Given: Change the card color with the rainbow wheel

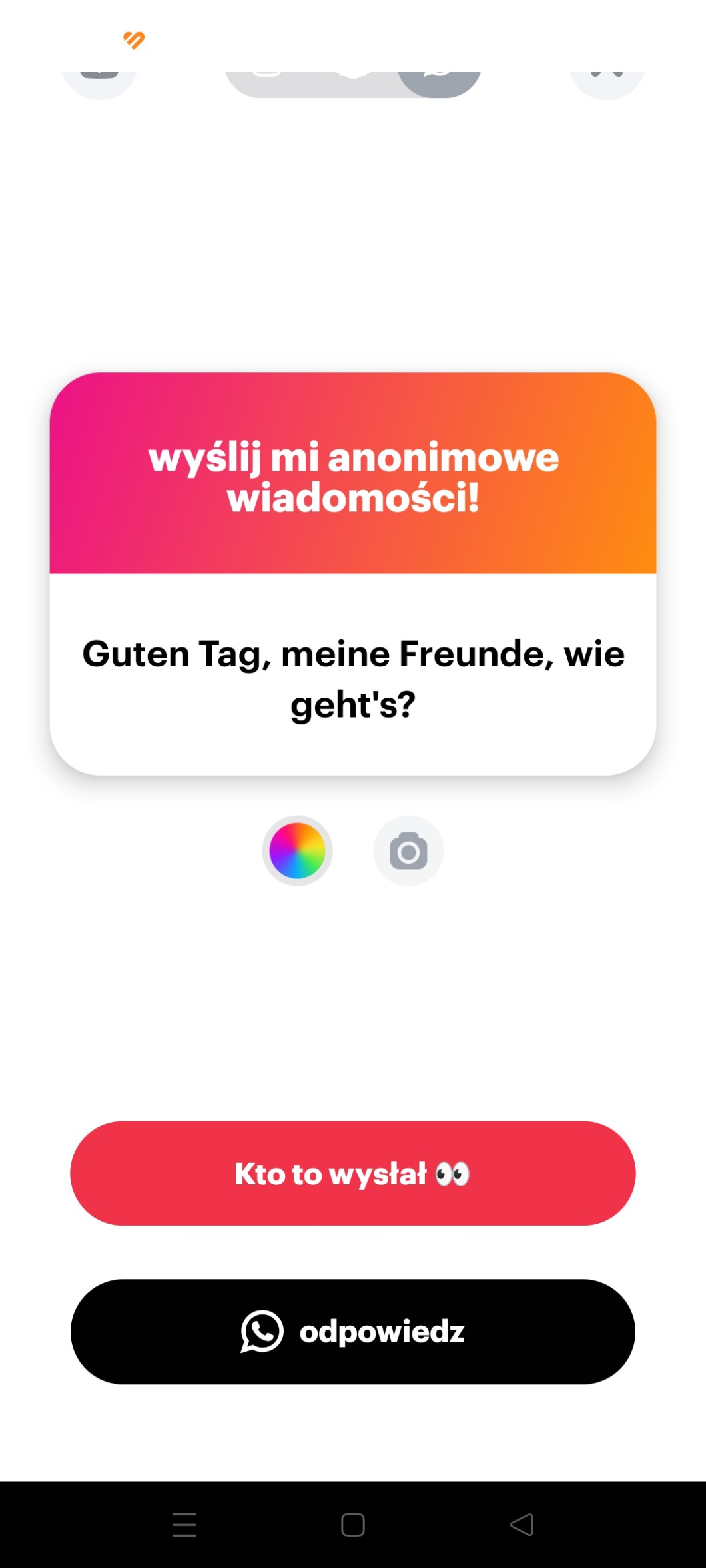Looking at the screenshot, I should pyautogui.click(x=297, y=850).
